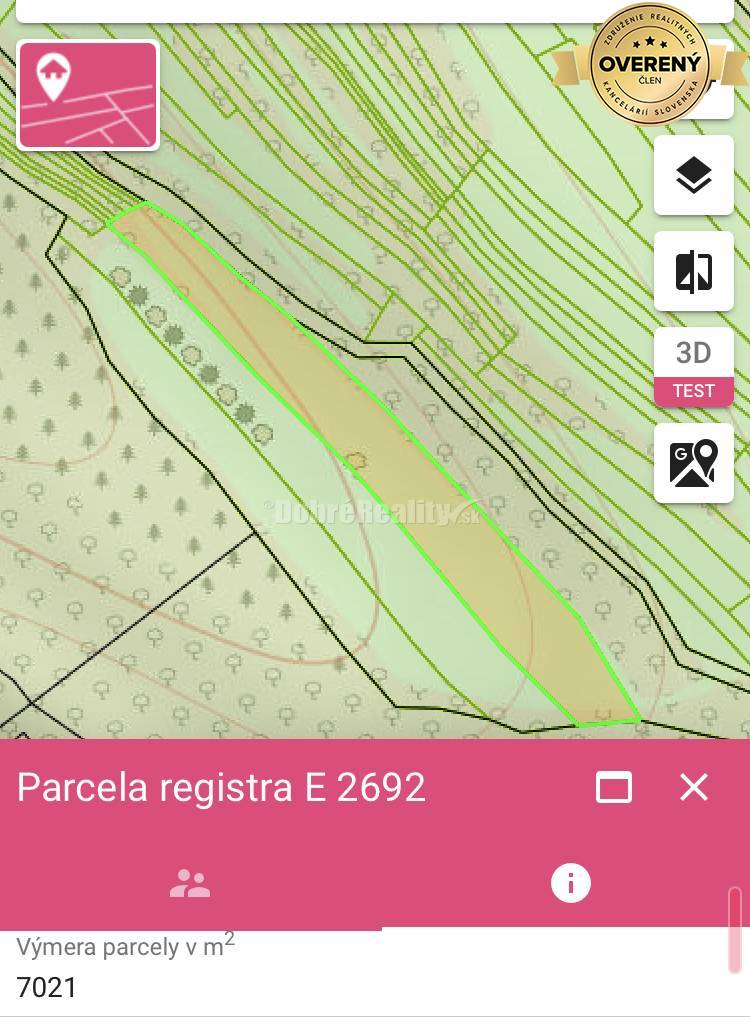
Task: Tap the pink cadastral map theme button
Action: point(88,95)
